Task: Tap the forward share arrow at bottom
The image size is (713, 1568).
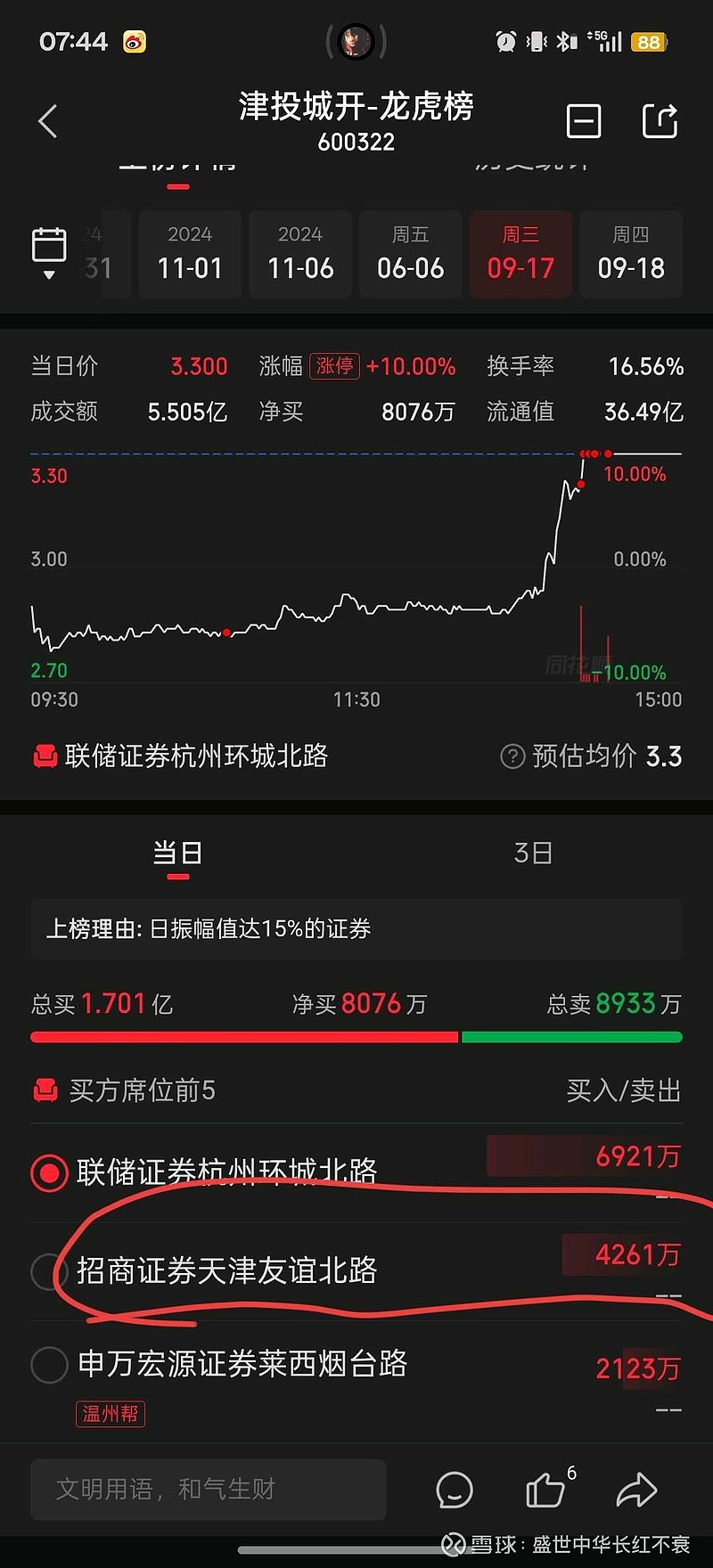Action: point(636,1490)
